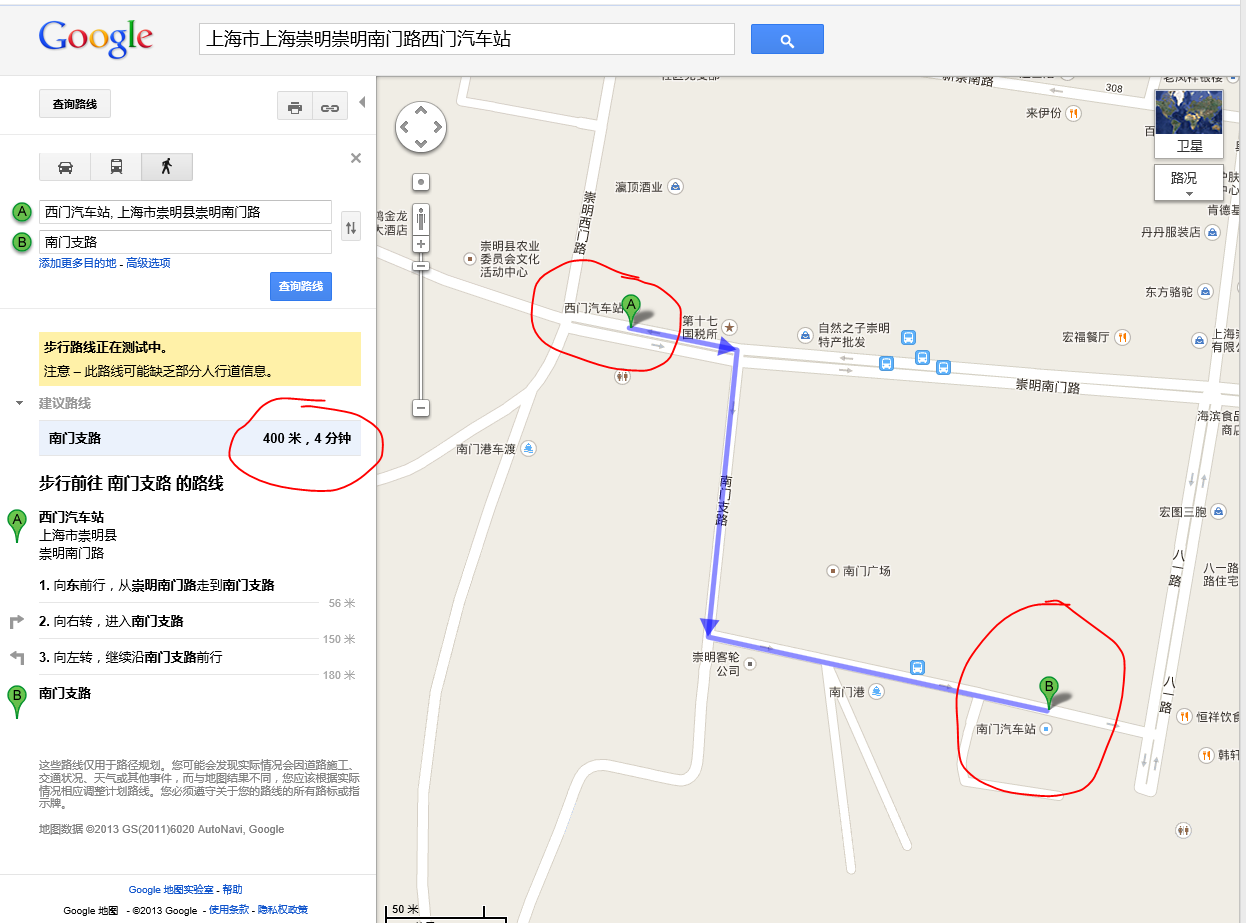Swap start and destination
Viewport: 1246px width, 923px height.
coord(351,227)
